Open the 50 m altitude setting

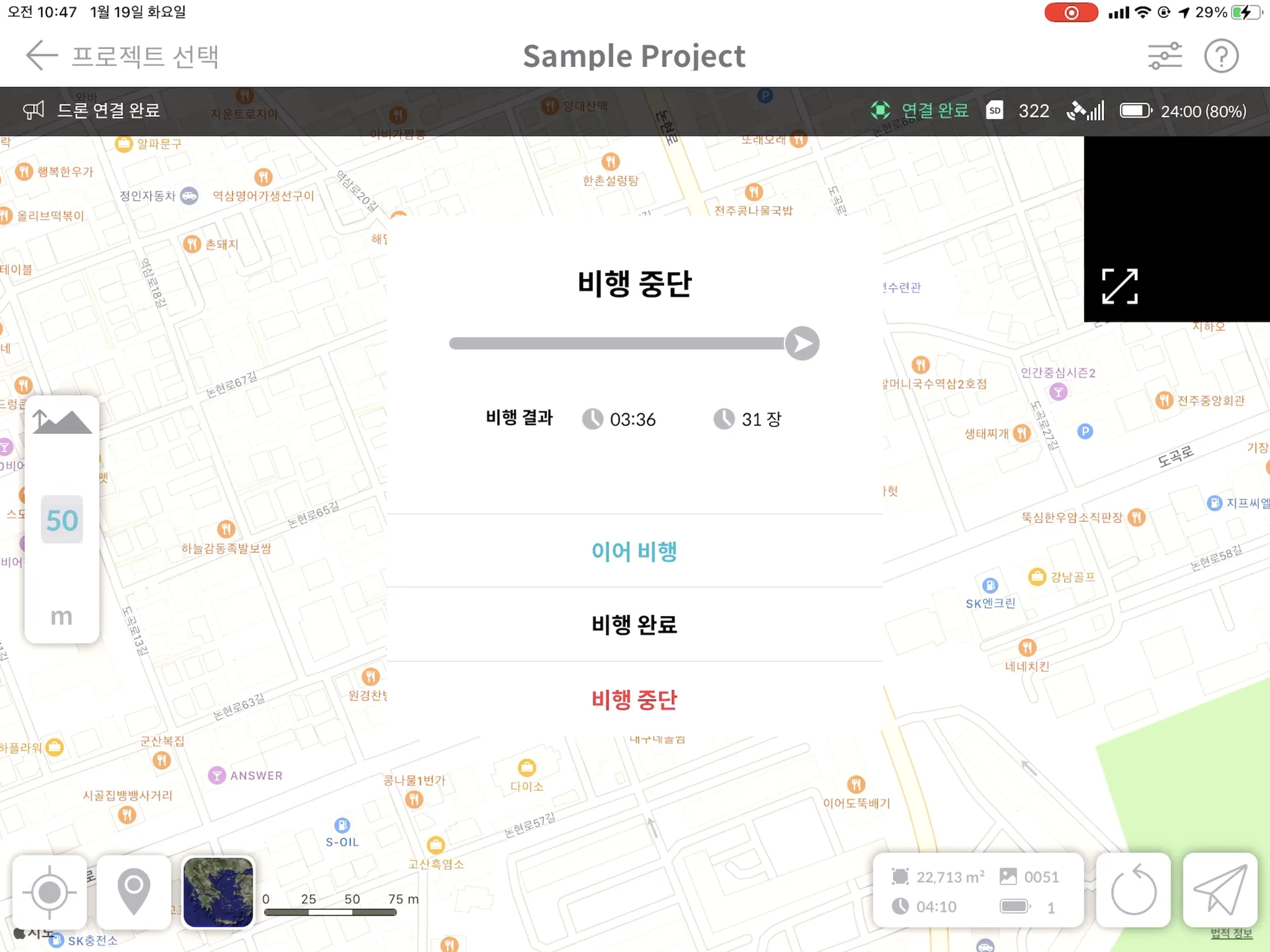(x=62, y=519)
